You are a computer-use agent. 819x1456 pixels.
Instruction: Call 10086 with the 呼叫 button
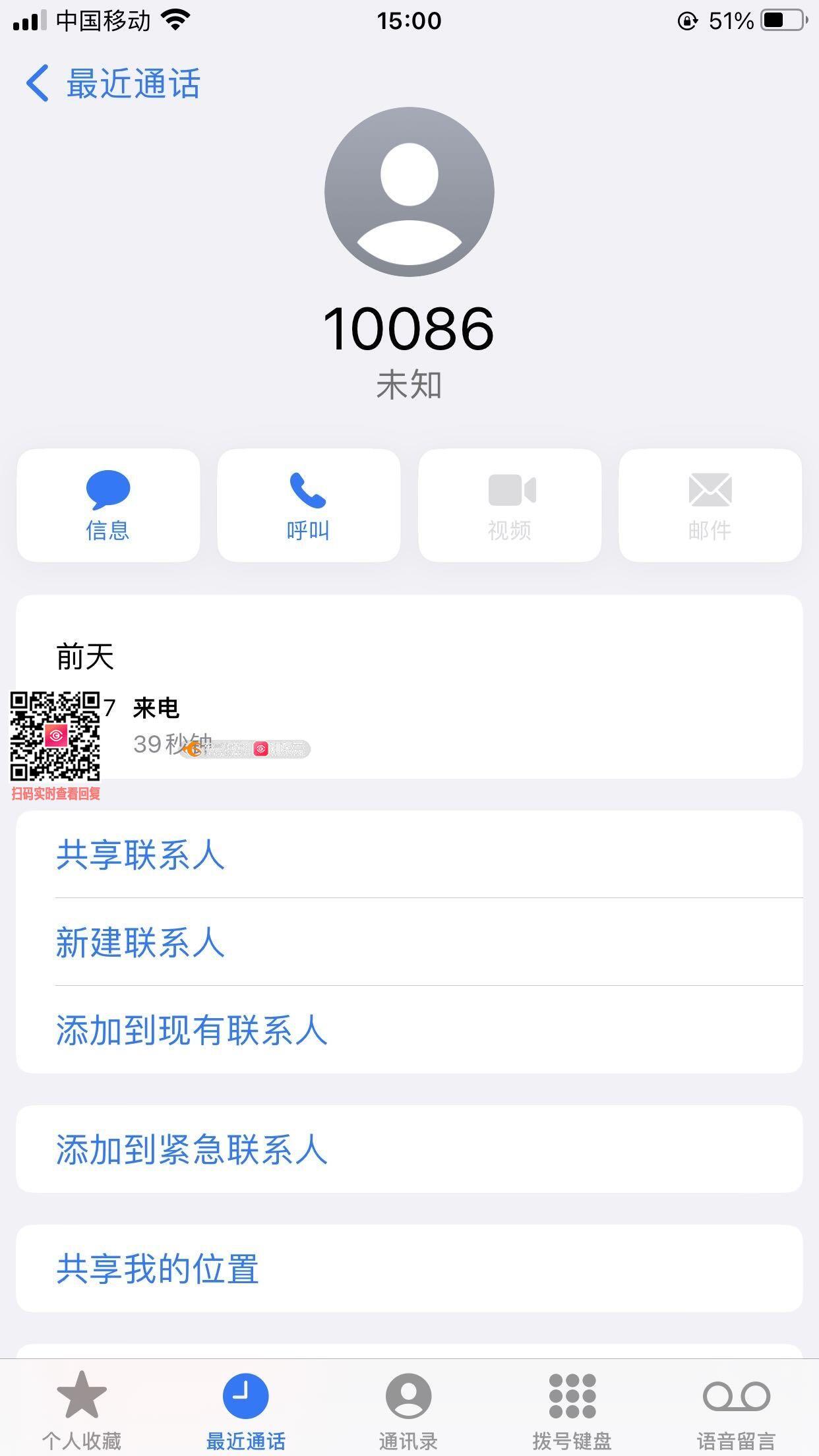[x=309, y=505]
